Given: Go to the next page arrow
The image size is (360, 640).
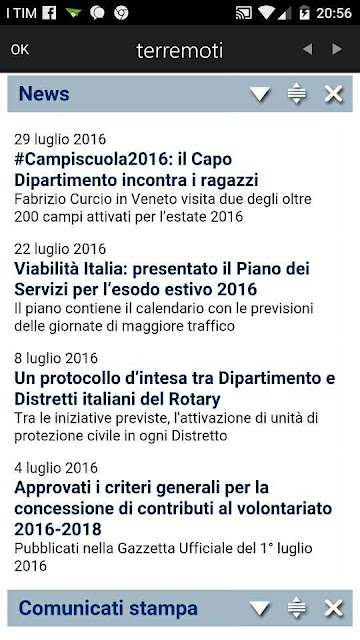Looking at the screenshot, I should [x=337, y=49].
